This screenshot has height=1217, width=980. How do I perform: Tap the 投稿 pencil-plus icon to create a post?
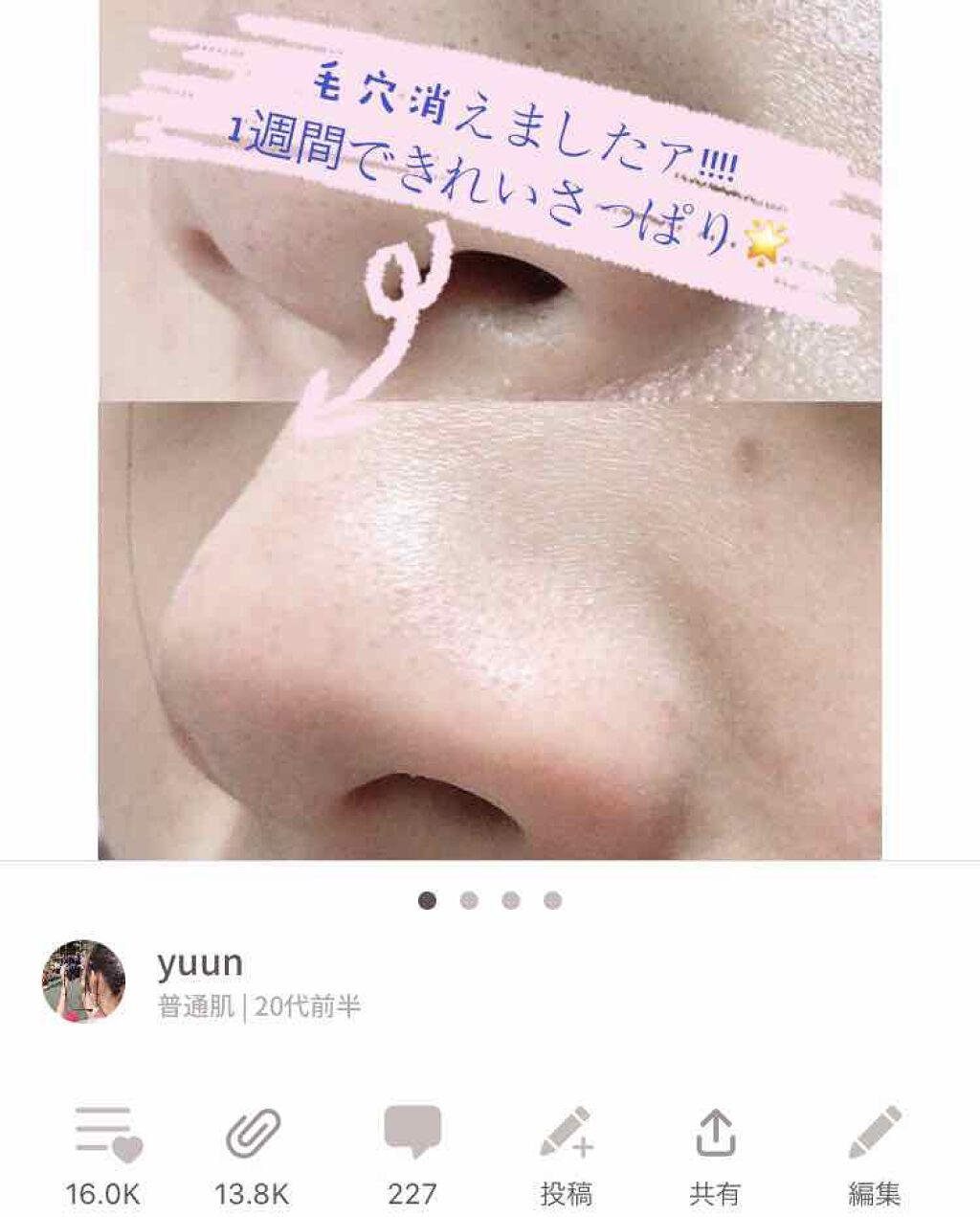point(565,1135)
